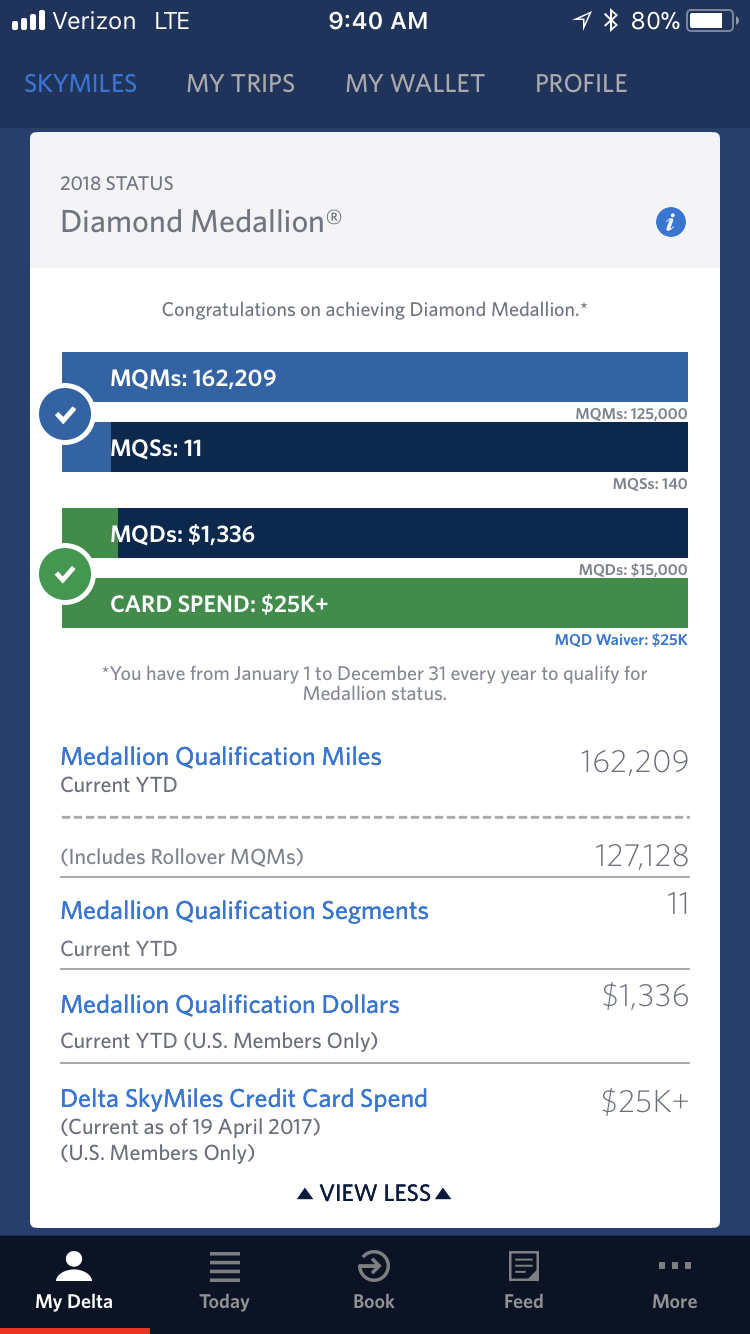Switch to the My Trips tab
Viewport: 750px width, 1334px height.
[241, 84]
